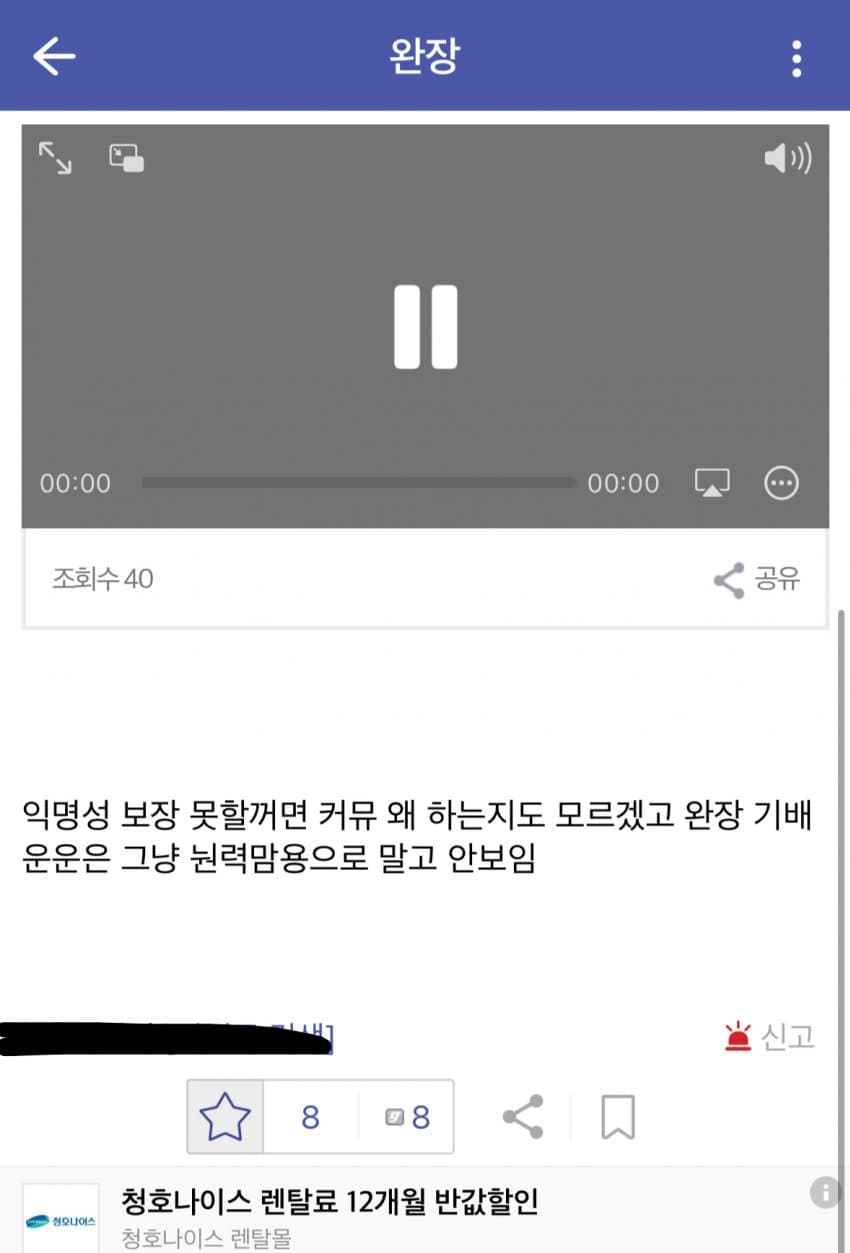Mute the video sound
This screenshot has width=850, height=1253.
787,158
